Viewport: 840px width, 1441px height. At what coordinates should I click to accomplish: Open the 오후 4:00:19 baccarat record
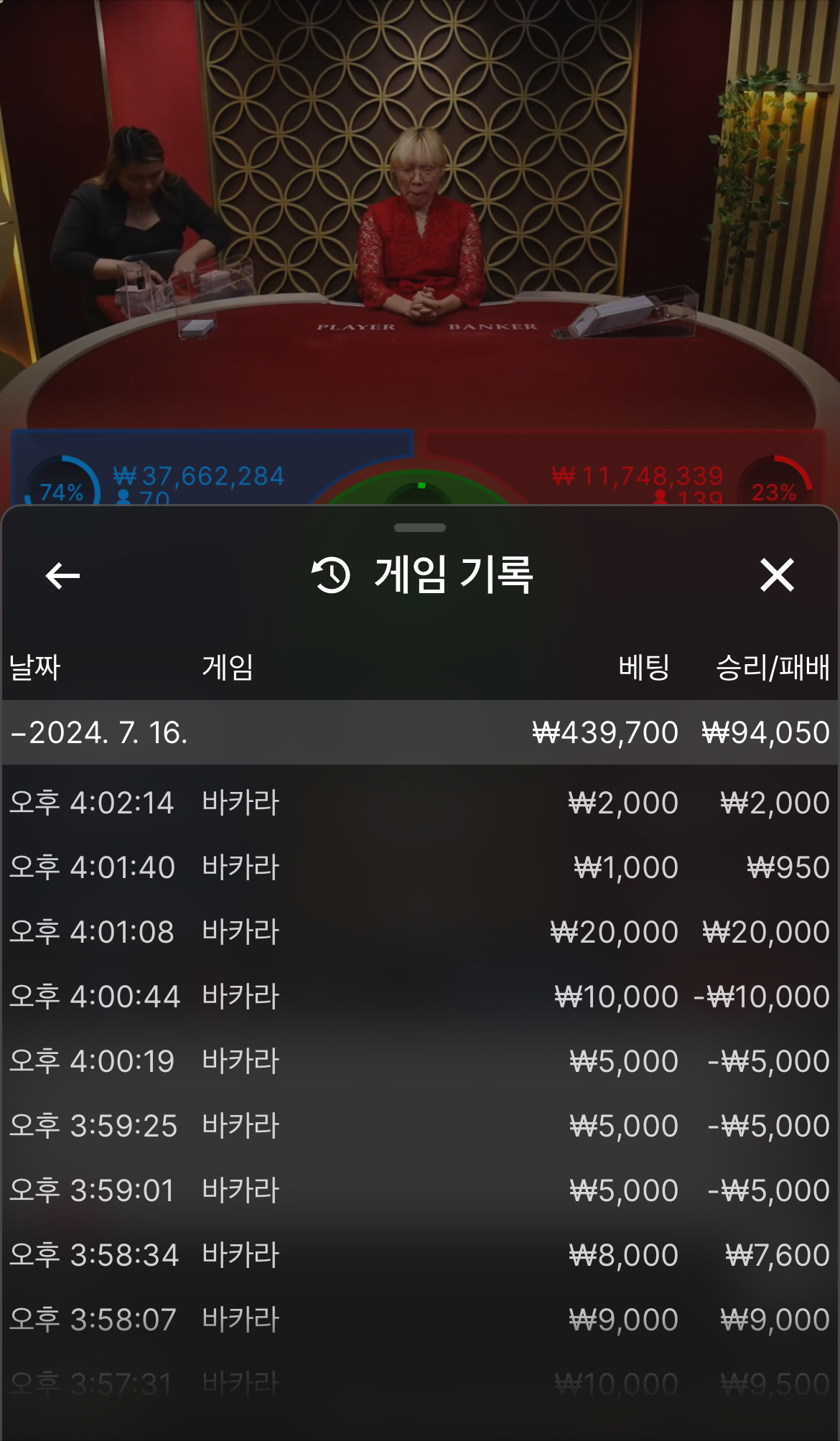click(x=419, y=1061)
